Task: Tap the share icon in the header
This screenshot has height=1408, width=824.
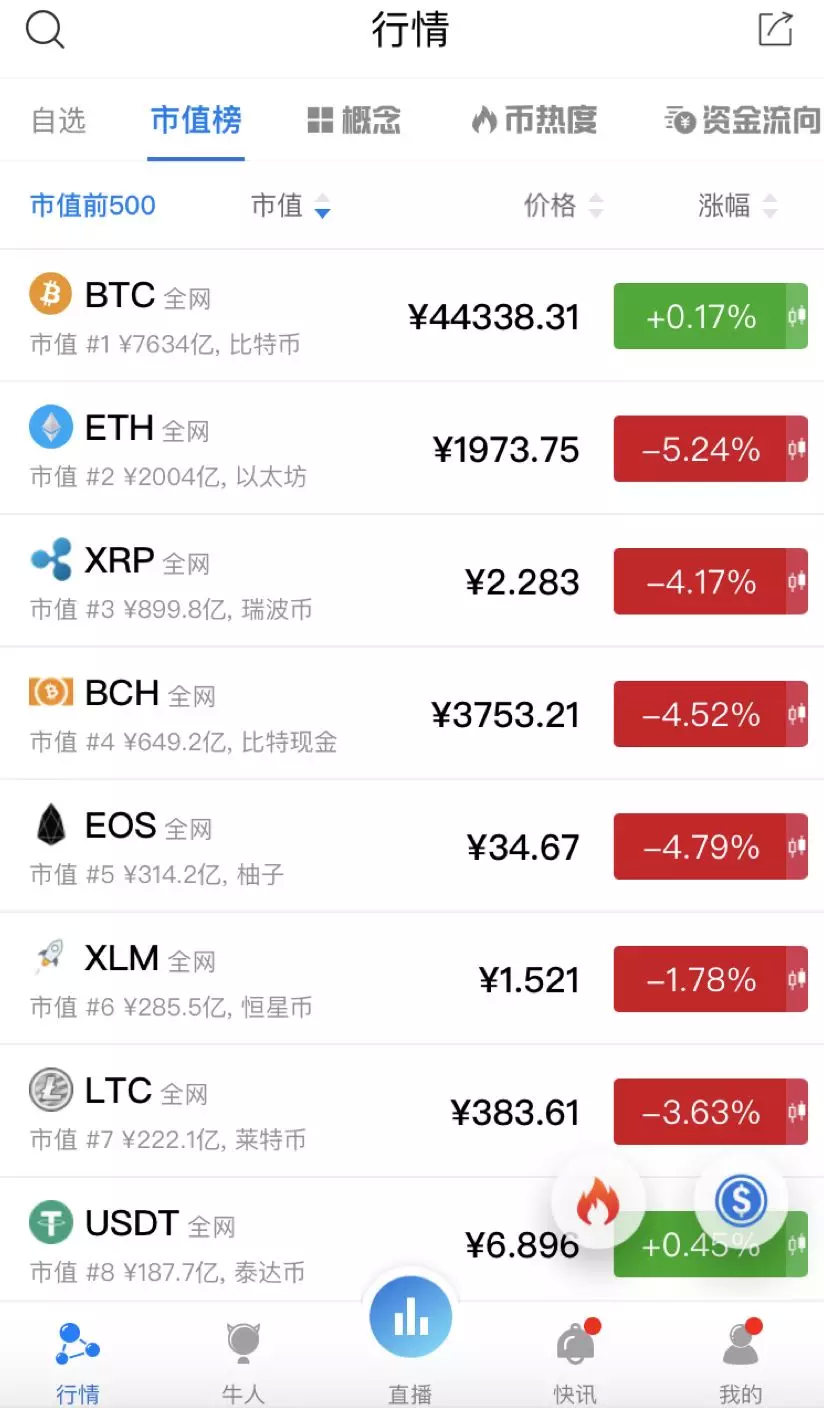Action: pyautogui.click(x=776, y=28)
